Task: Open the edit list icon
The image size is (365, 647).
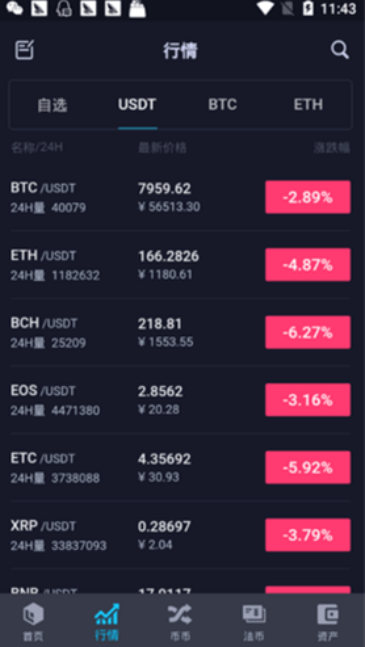Action: pyautogui.click(x=24, y=50)
